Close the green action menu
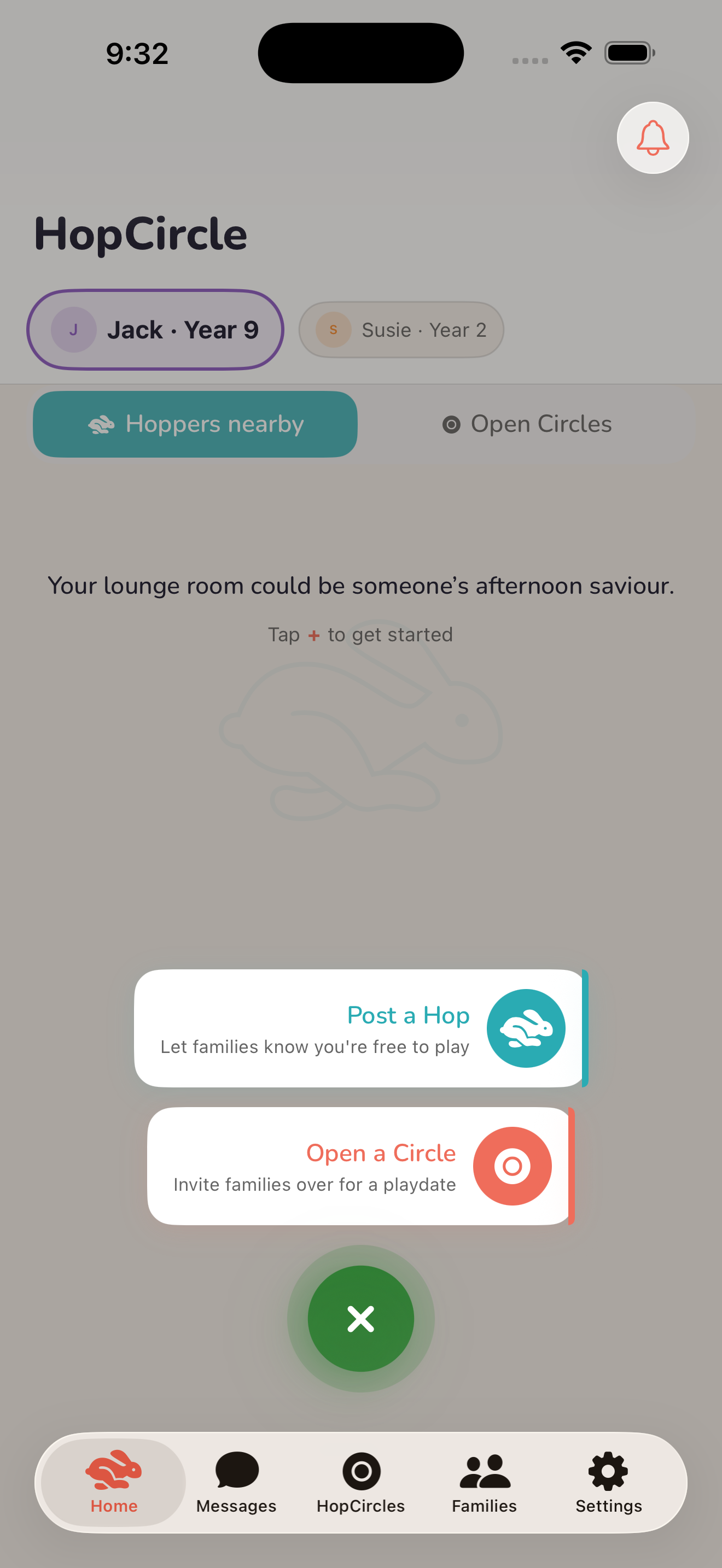The width and height of the screenshot is (722, 1568). pyautogui.click(x=361, y=1319)
